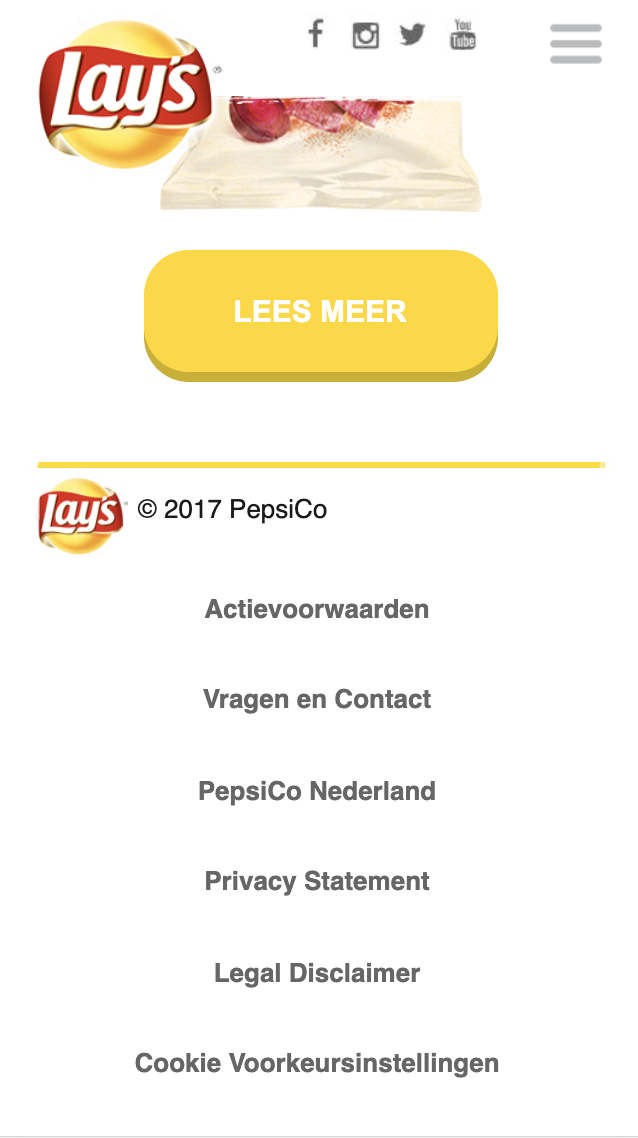Go to Vragen en Contact
This screenshot has height=1138, width=638.
317,699
